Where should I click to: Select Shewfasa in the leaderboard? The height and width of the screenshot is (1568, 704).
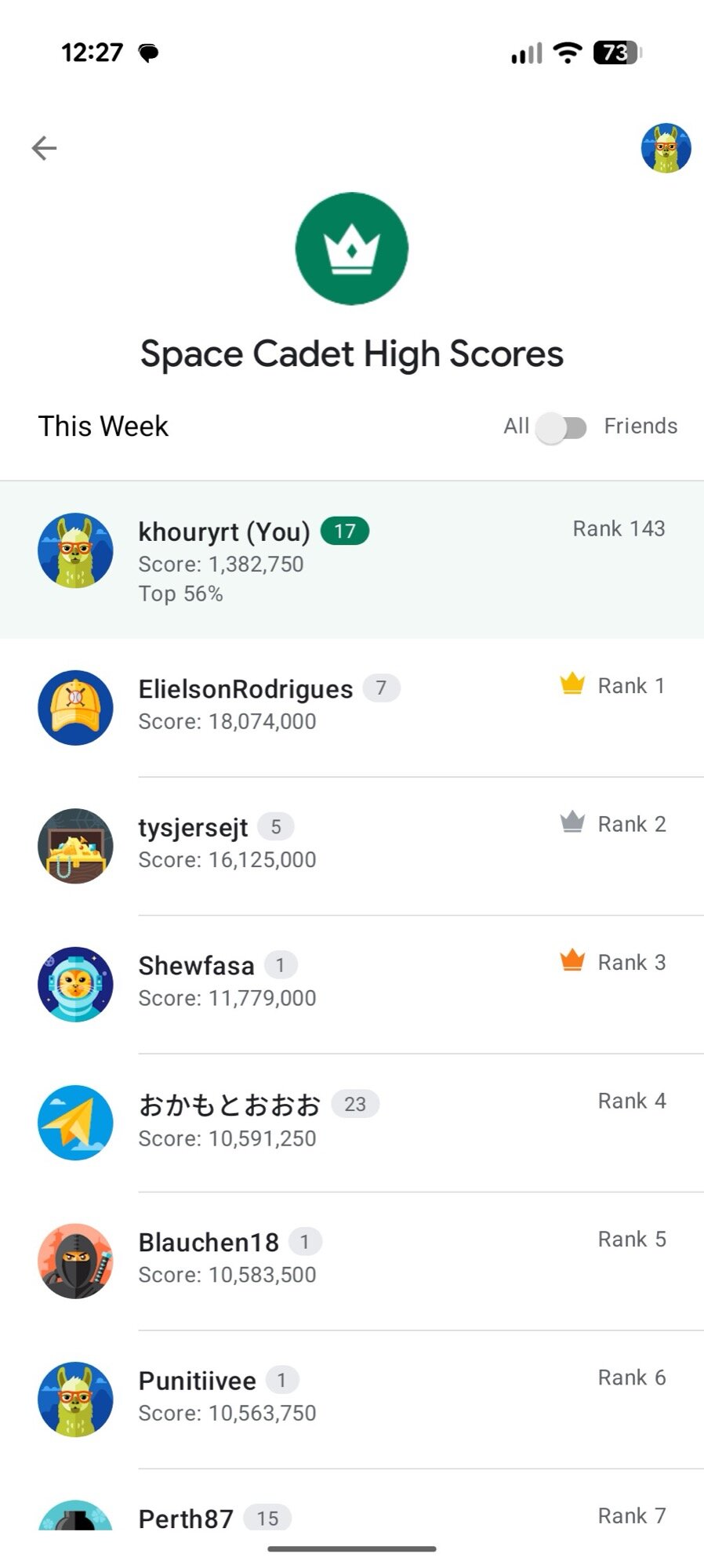click(351, 982)
